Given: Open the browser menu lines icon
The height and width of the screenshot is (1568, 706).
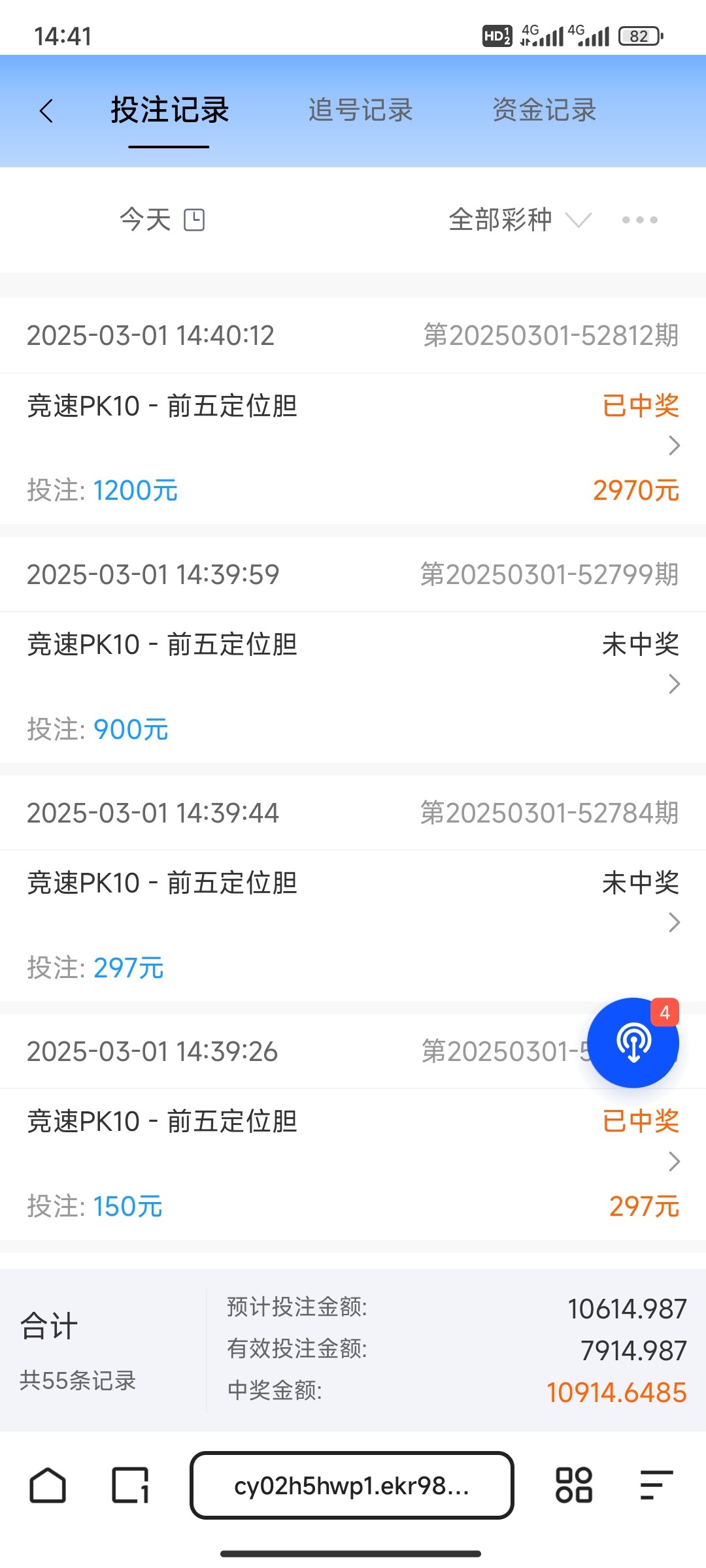Looking at the screenshot, I should click(656, 1484).
